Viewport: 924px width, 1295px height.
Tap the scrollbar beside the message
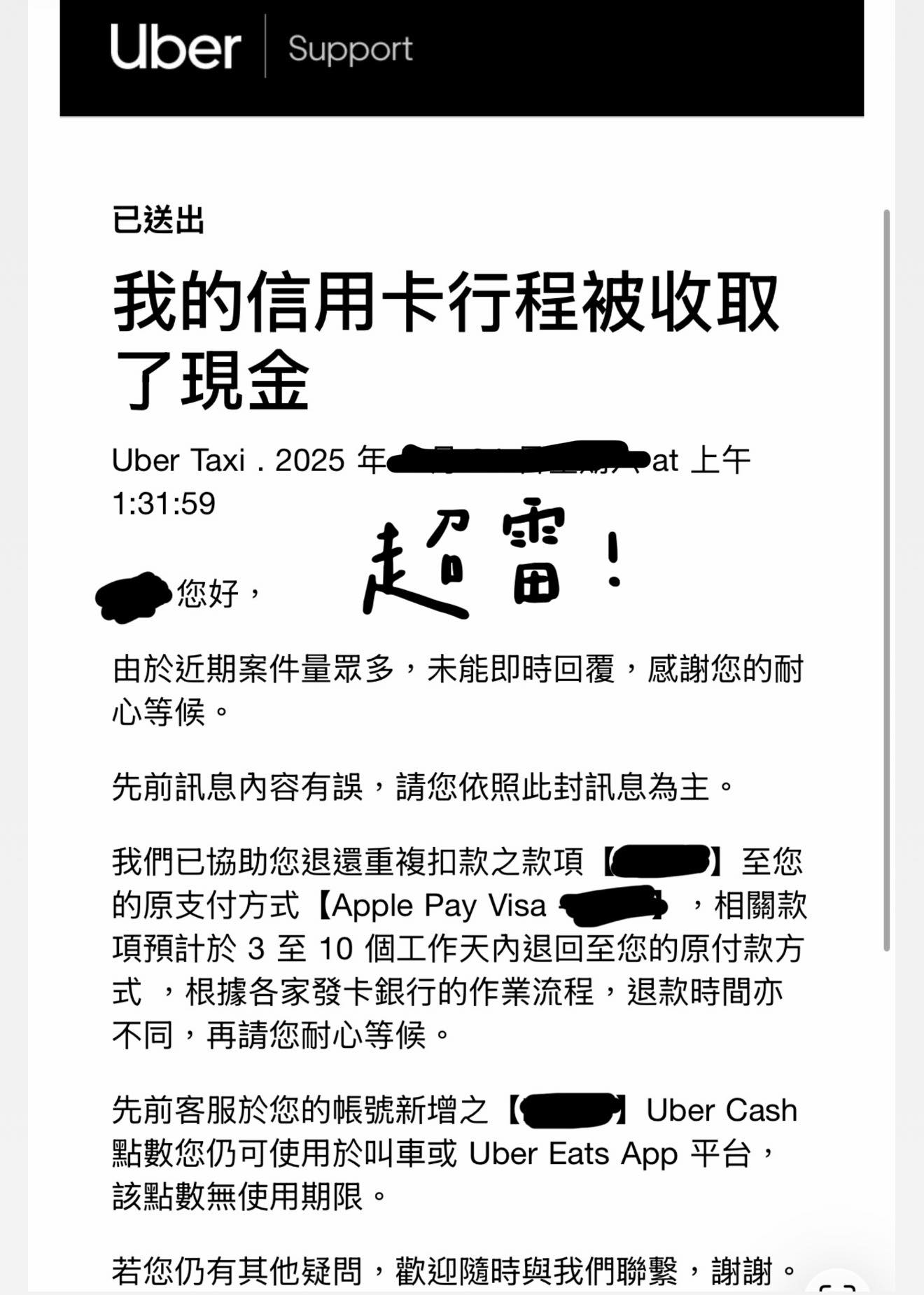click(886, 580)
